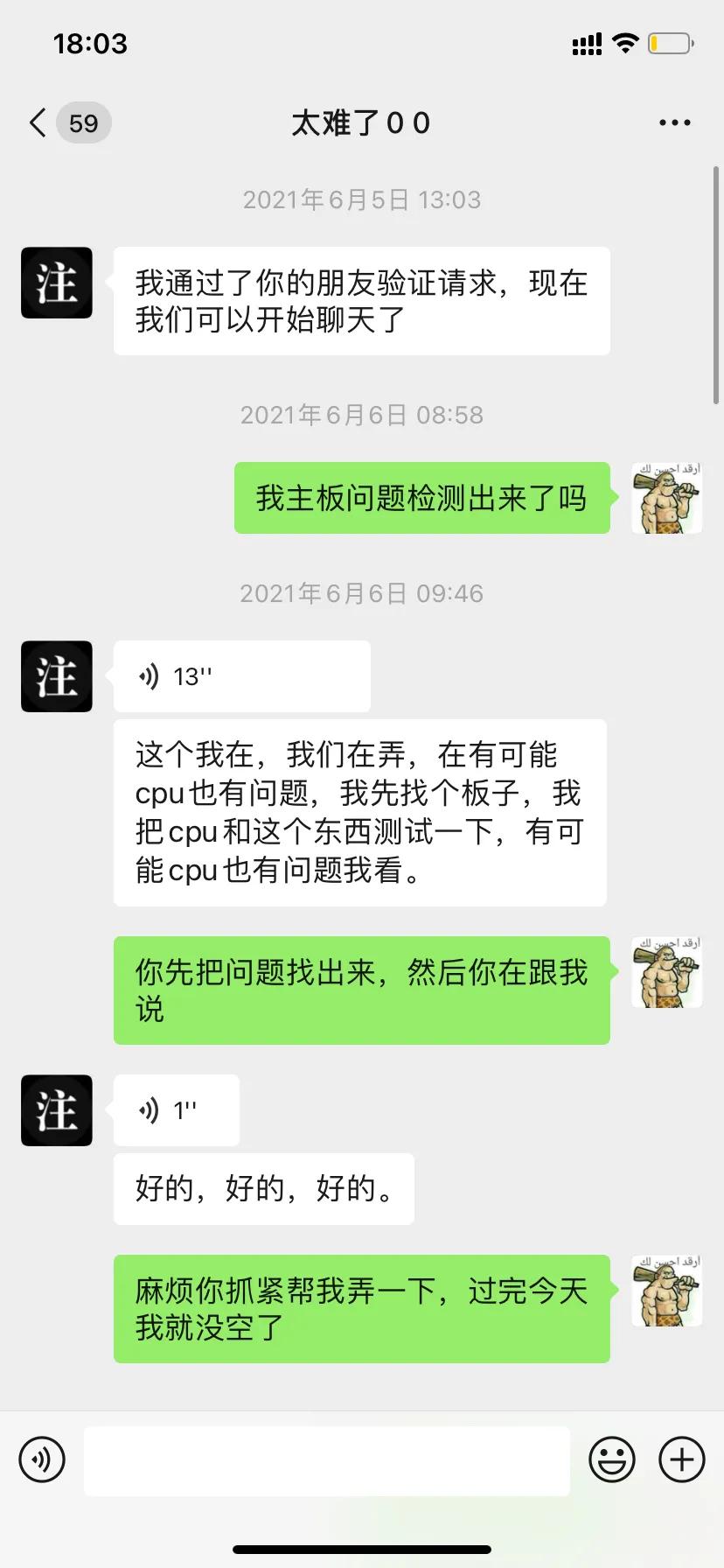The height and width of the screenshot is (1568, 724).
Task: Tap the voice waveform icon on the 13'' message
Action: pos(149,675)
